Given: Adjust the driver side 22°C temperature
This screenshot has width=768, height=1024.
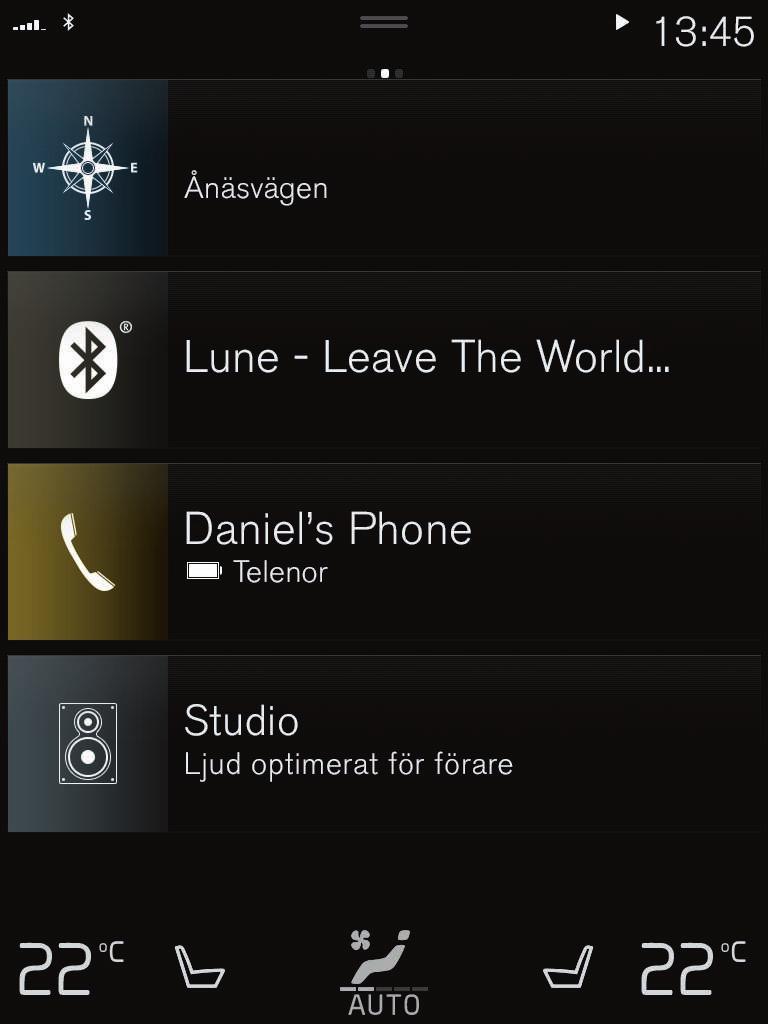Looking at the screenshot, I should pyautogui.click(x=70, y=967).
